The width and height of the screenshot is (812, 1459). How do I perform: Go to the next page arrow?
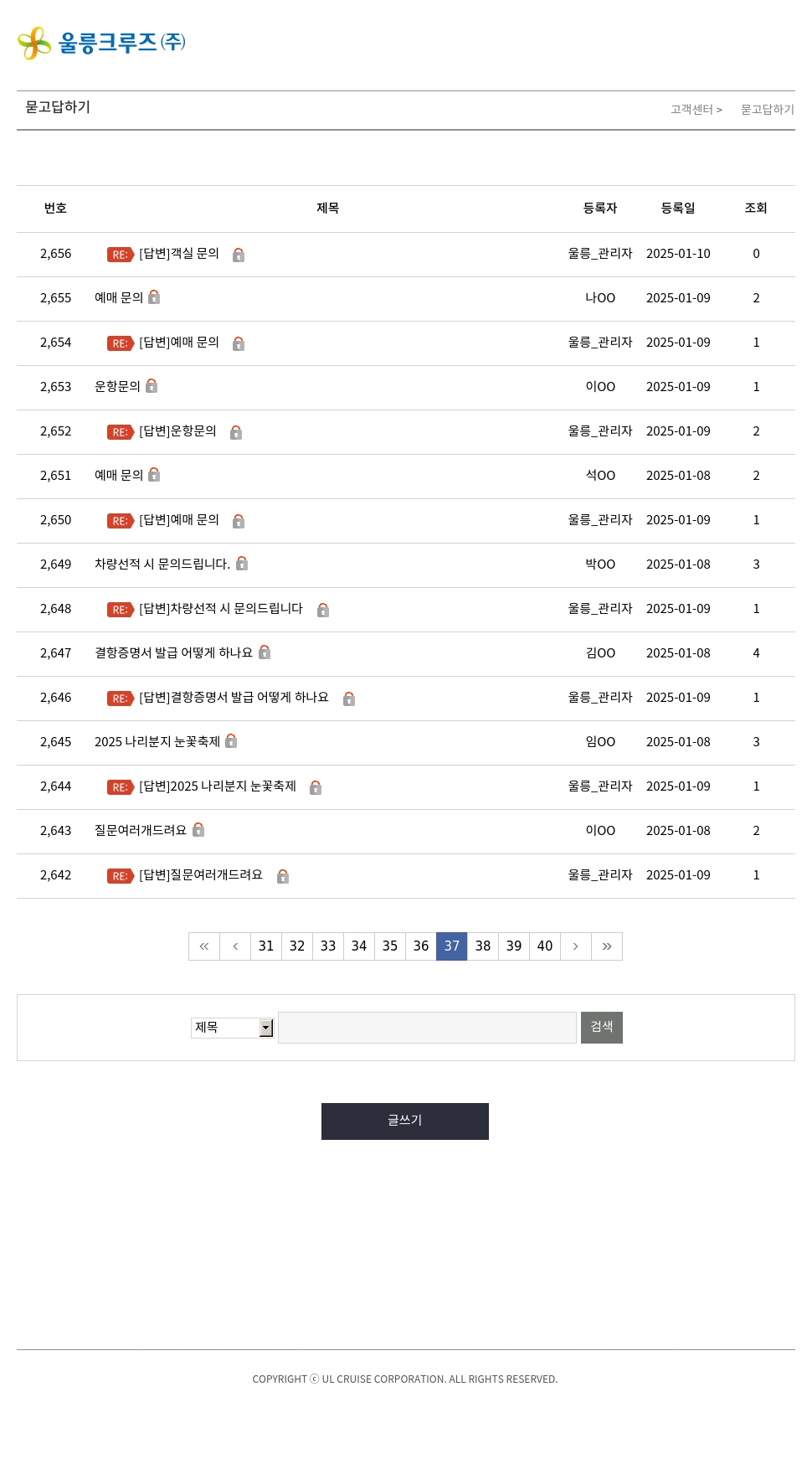(x=576, y=946)
